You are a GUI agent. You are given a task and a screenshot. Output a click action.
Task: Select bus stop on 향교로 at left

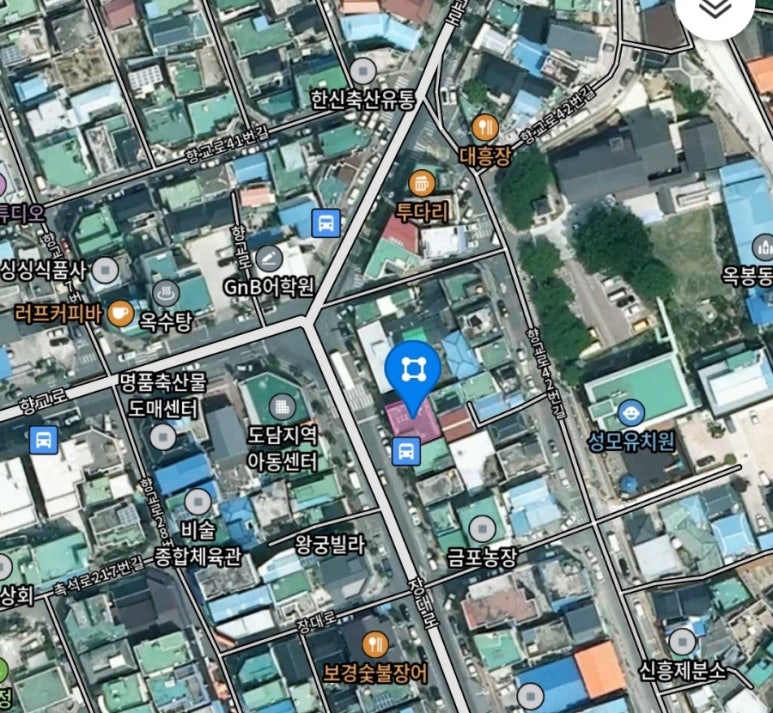click(43, 439)
